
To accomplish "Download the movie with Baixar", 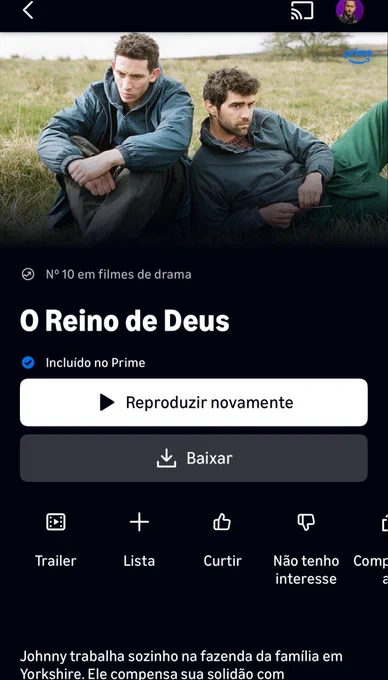I will [x=194, y=458].
